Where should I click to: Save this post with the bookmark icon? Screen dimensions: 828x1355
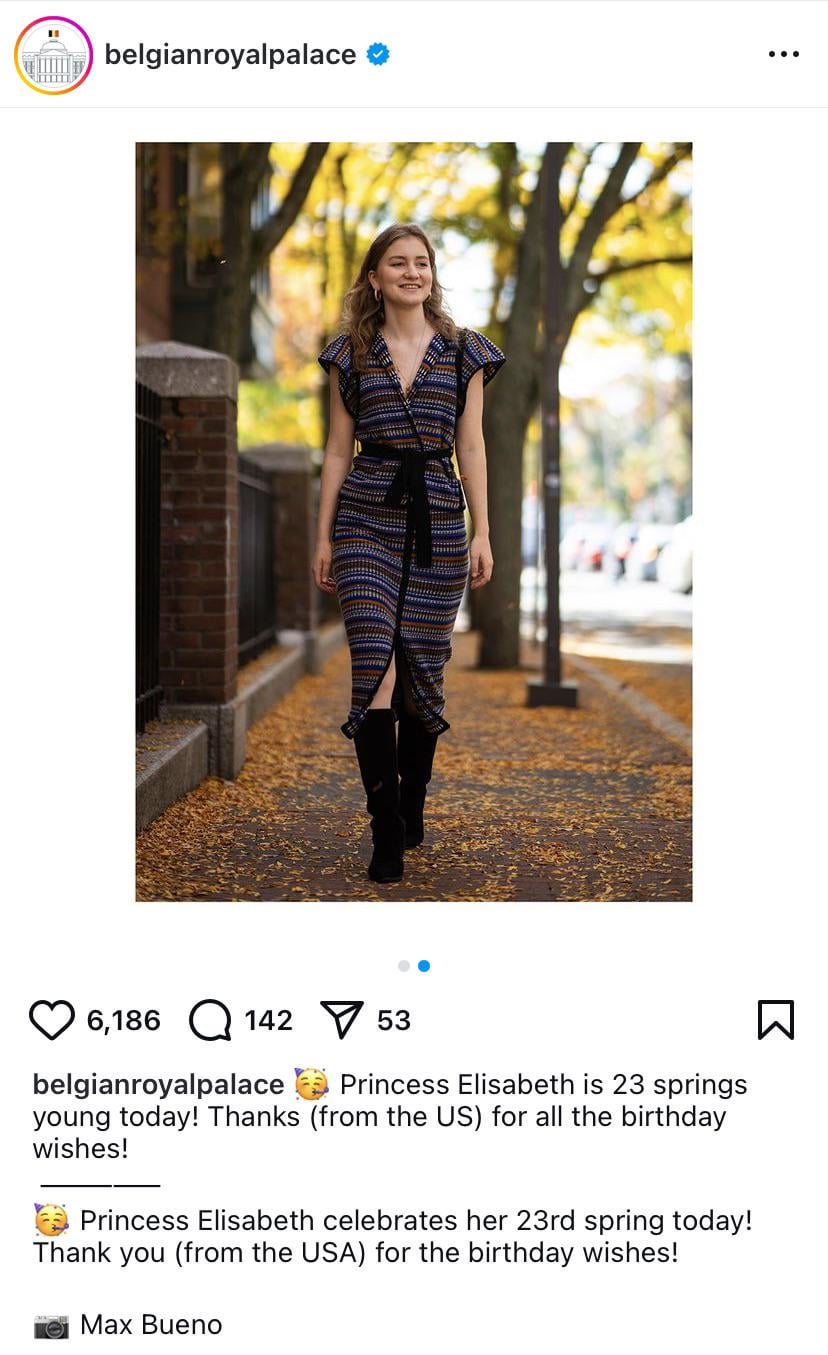[x=776, y=1020]
